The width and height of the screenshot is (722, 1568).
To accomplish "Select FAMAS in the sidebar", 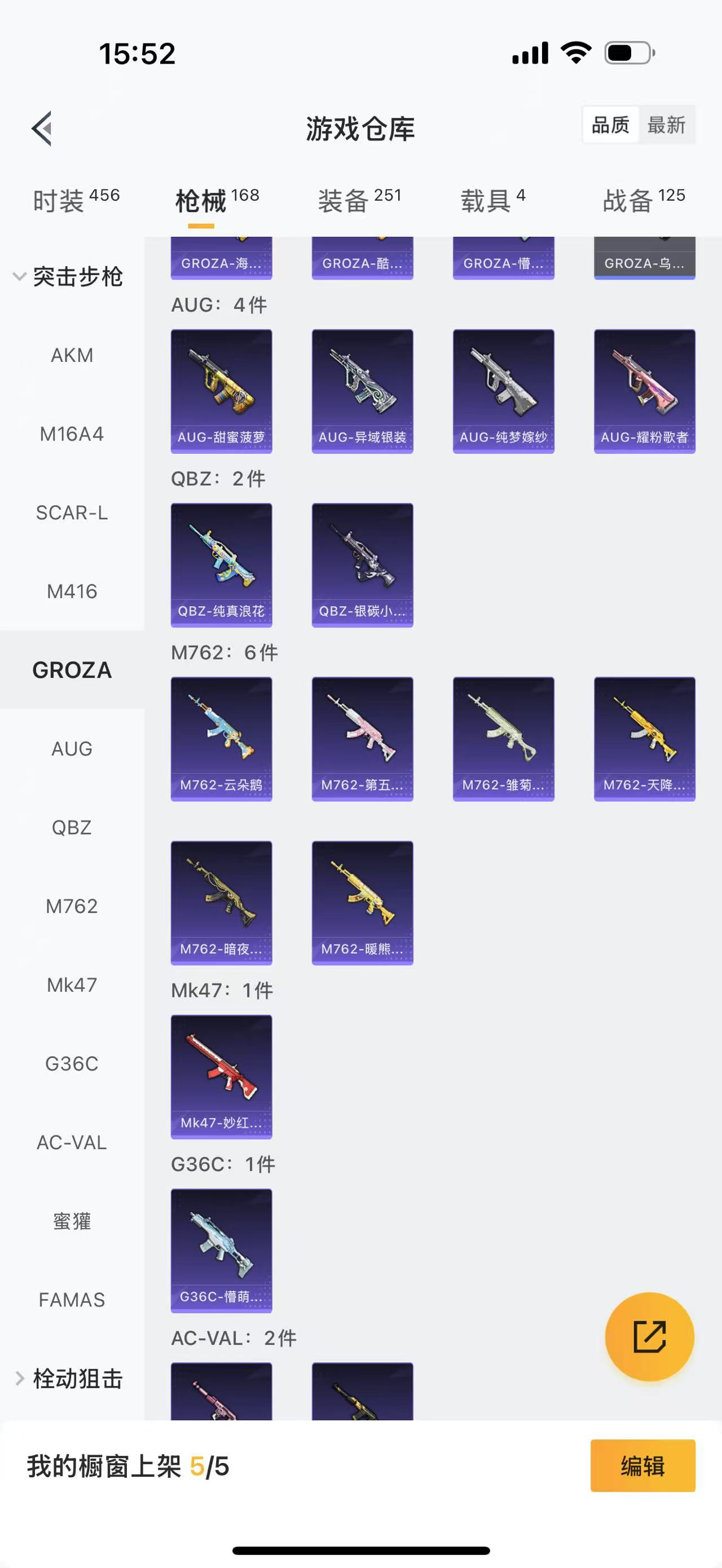I will pos(72,1300).
